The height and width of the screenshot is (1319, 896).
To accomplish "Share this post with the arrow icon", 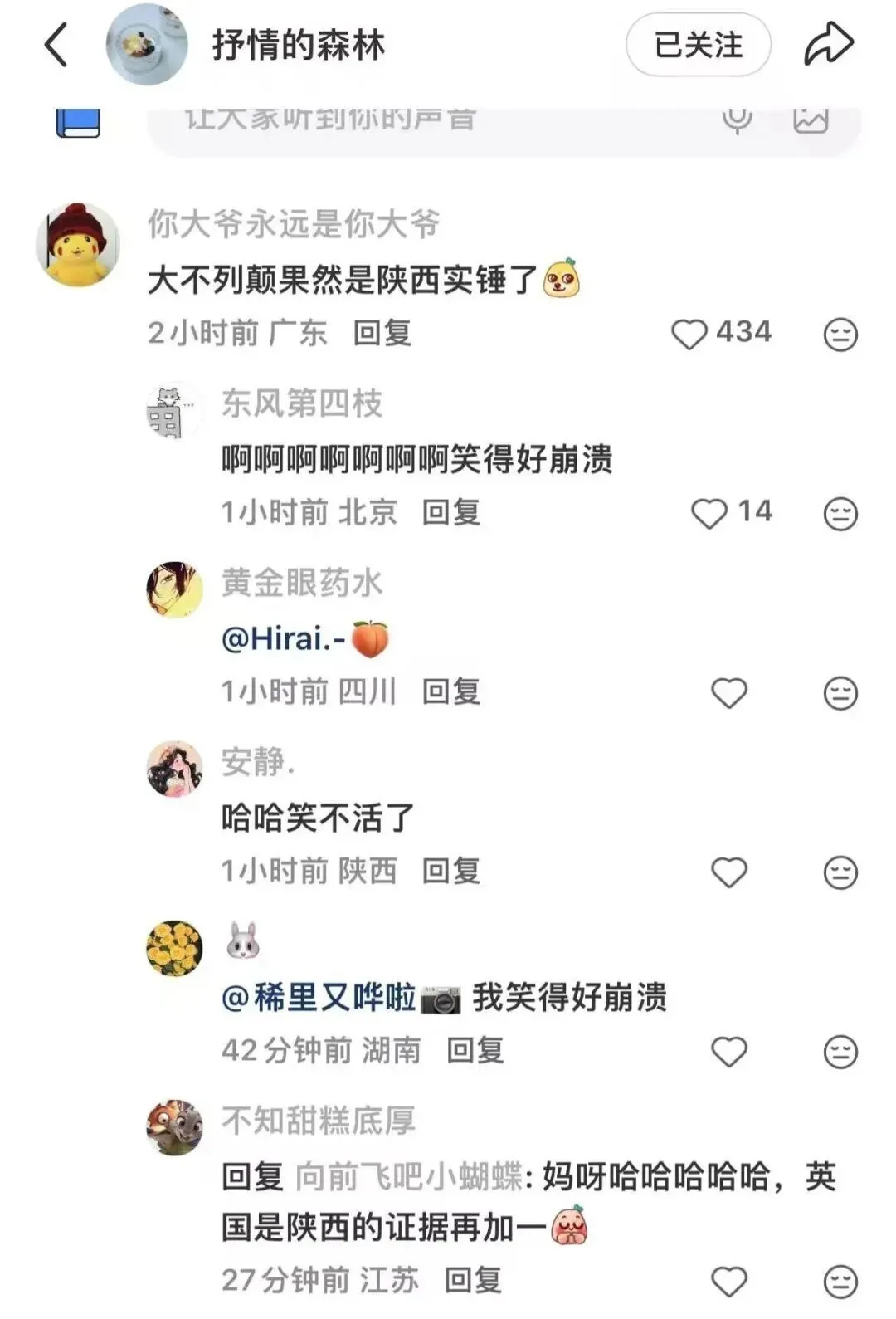I will 828,45.
